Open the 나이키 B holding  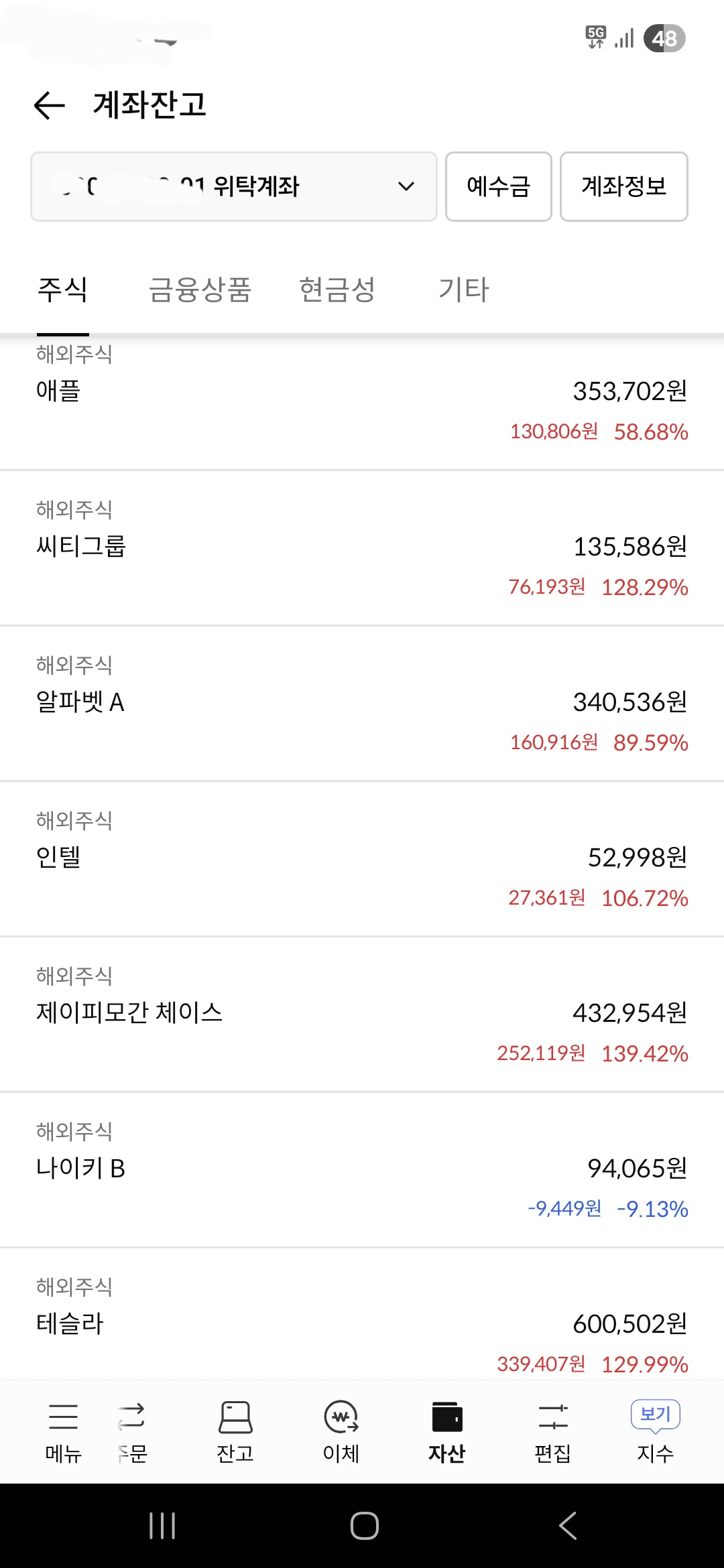click(362, 1170)
